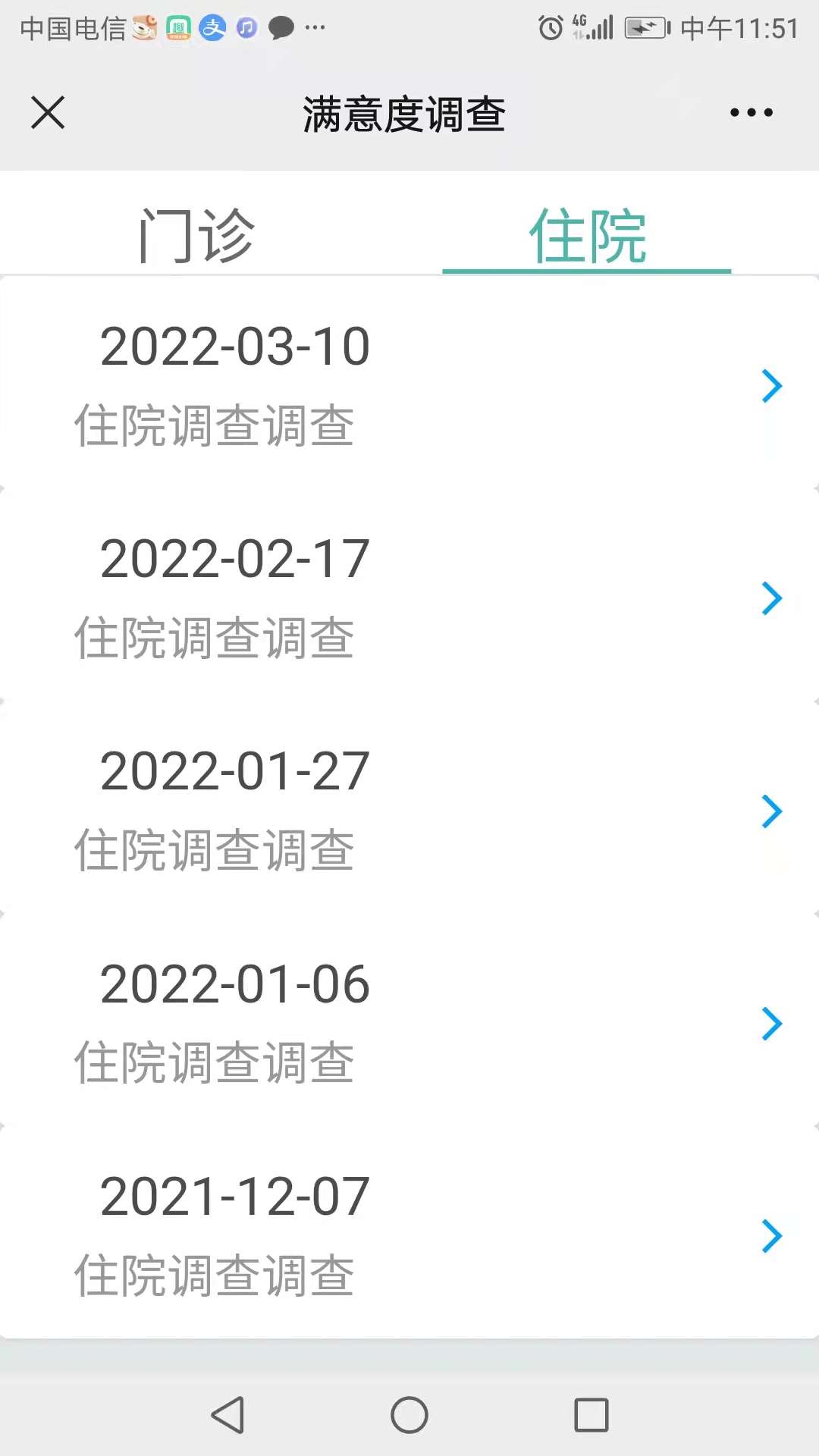Go back using system navigation
The image size is (819, 1456).
point(227,1415)
